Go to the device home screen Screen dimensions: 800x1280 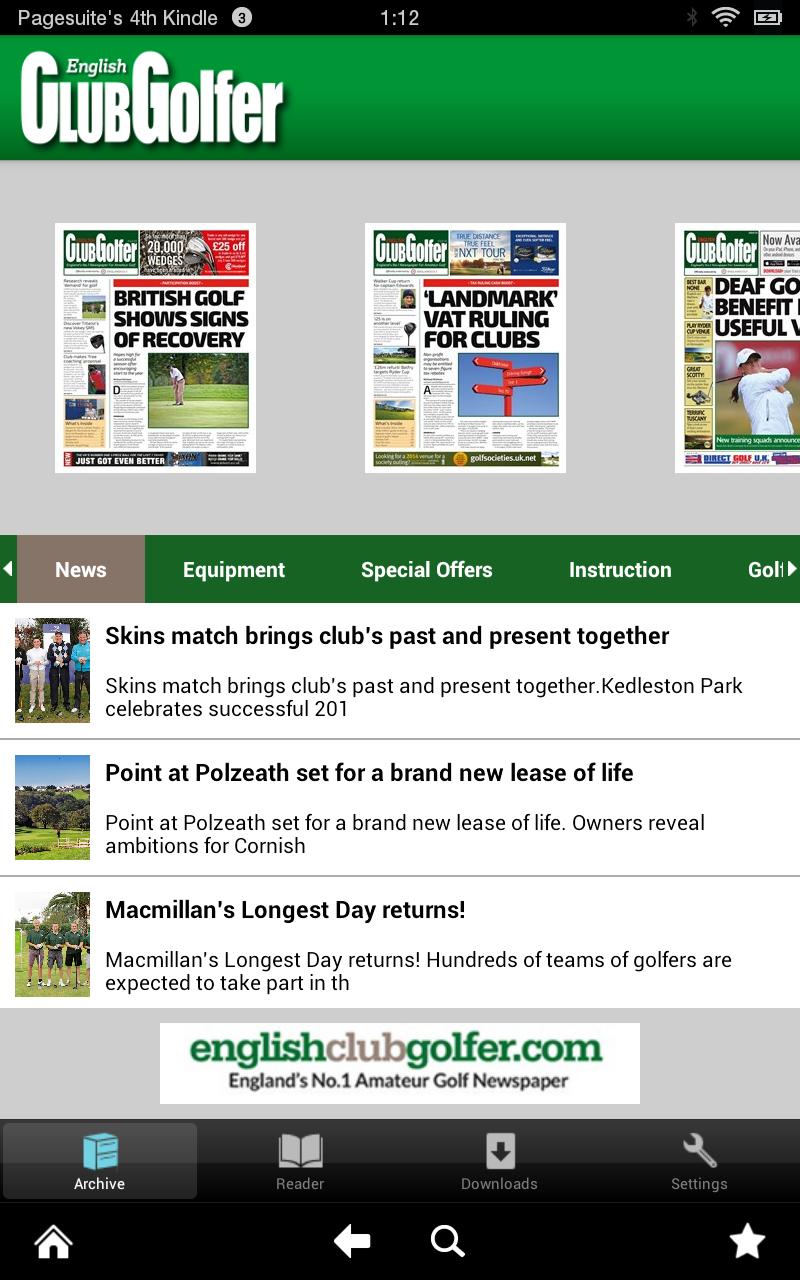[x=54, y=1242]
